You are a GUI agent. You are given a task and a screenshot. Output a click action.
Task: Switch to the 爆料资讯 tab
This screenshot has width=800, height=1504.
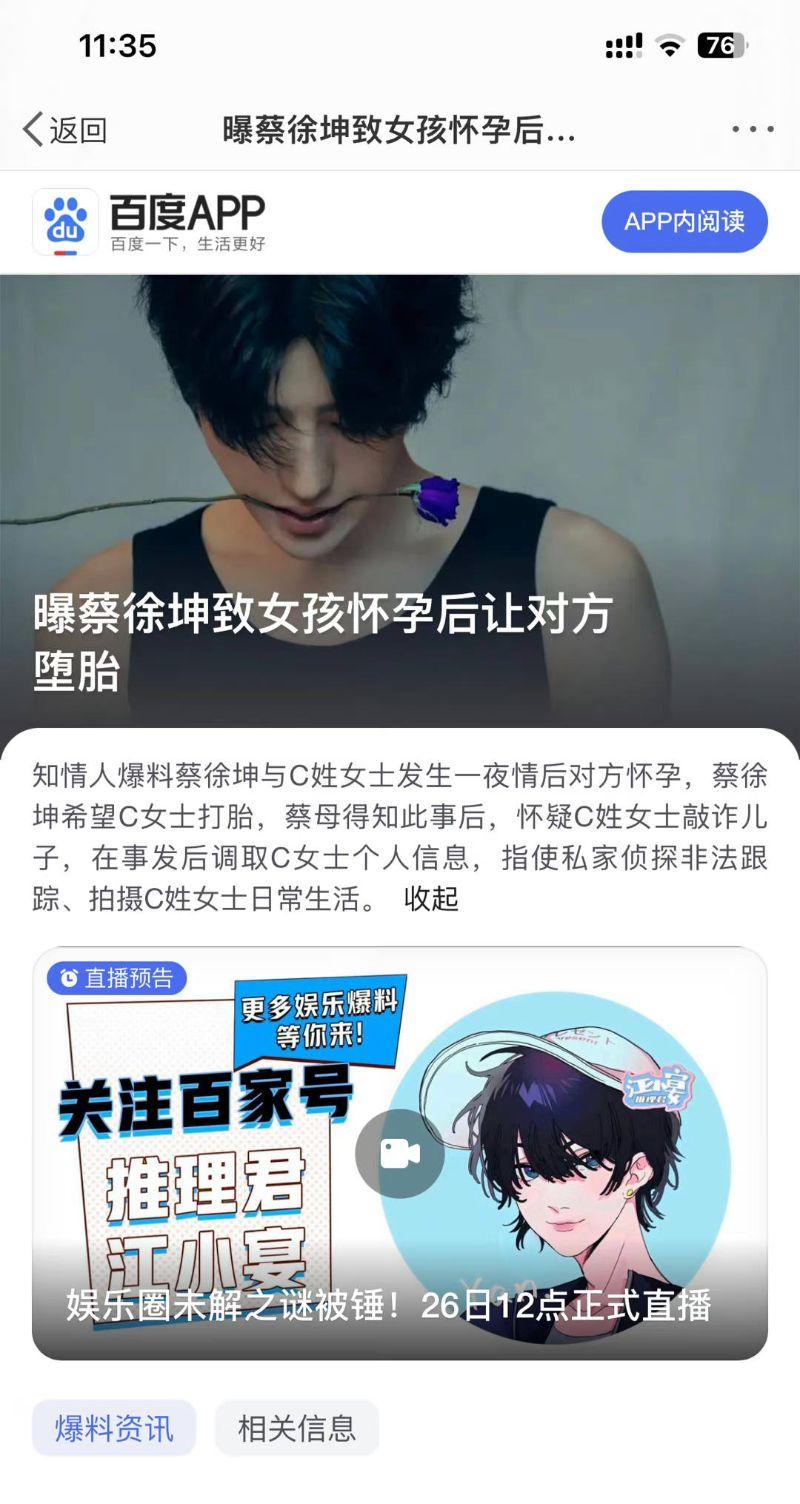[114, 1428]
